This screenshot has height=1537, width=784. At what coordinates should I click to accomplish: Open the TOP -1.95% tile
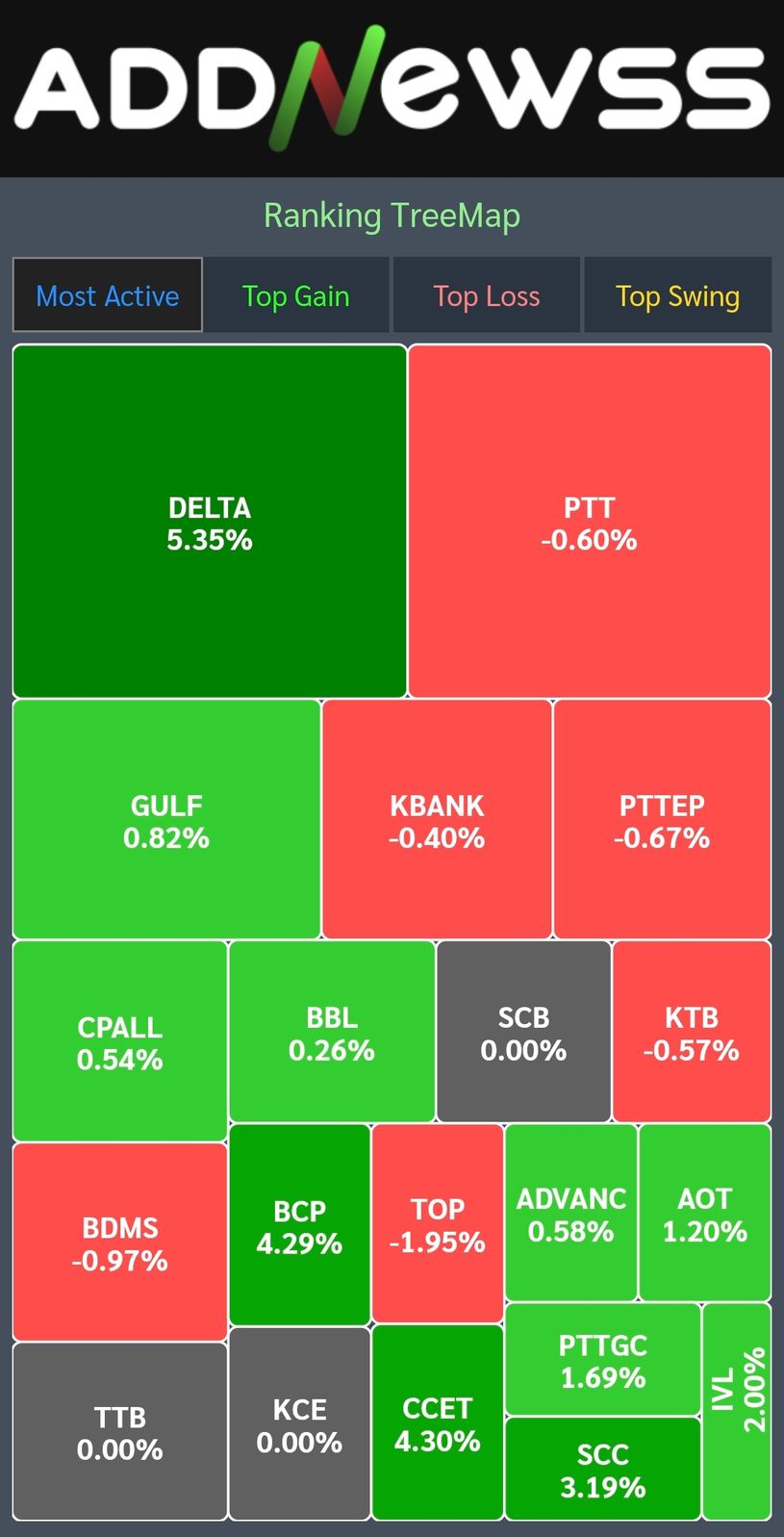pyautogui.click(x=438, y=1224)
